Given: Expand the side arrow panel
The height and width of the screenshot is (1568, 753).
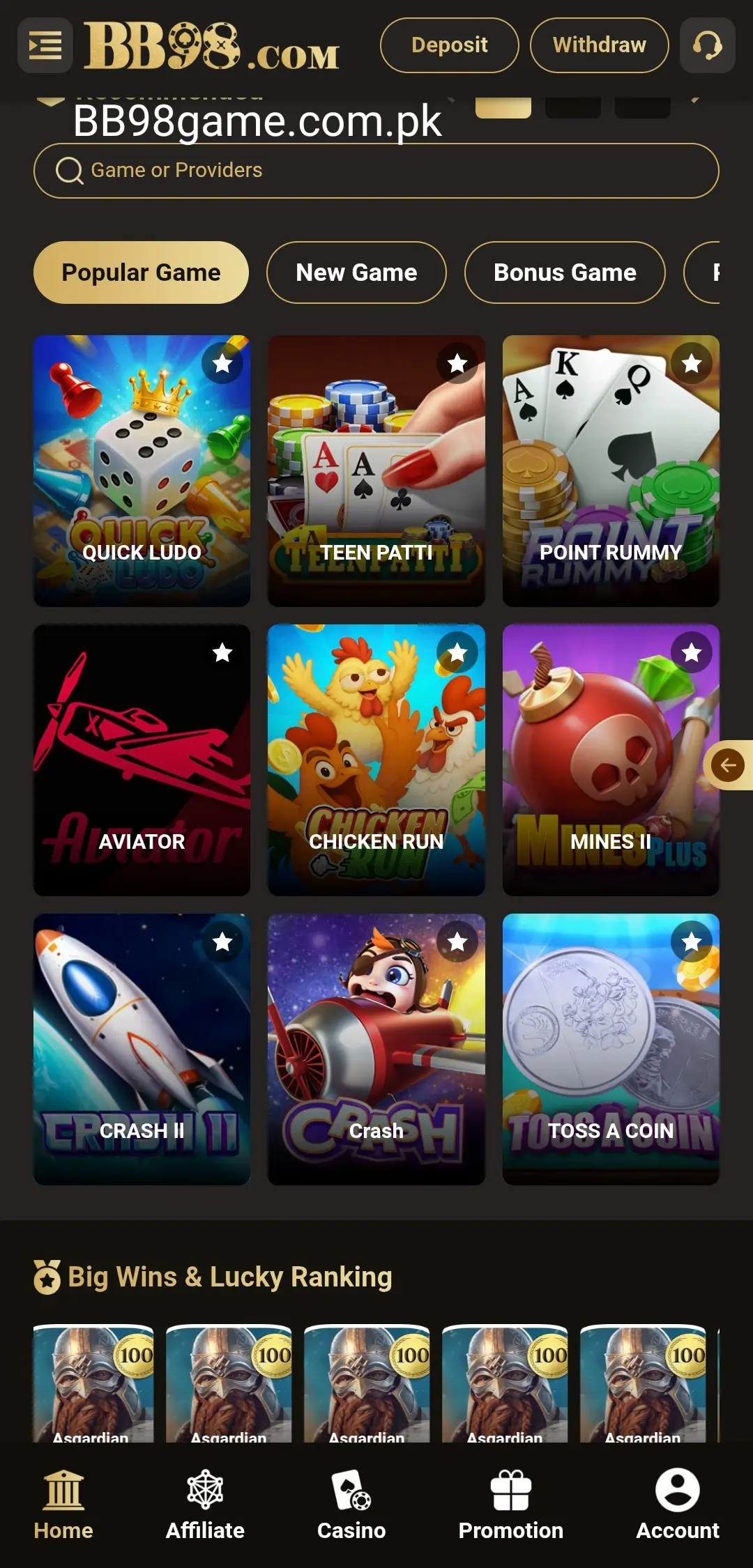Looking at the screenshot, I should click(729, 765).
